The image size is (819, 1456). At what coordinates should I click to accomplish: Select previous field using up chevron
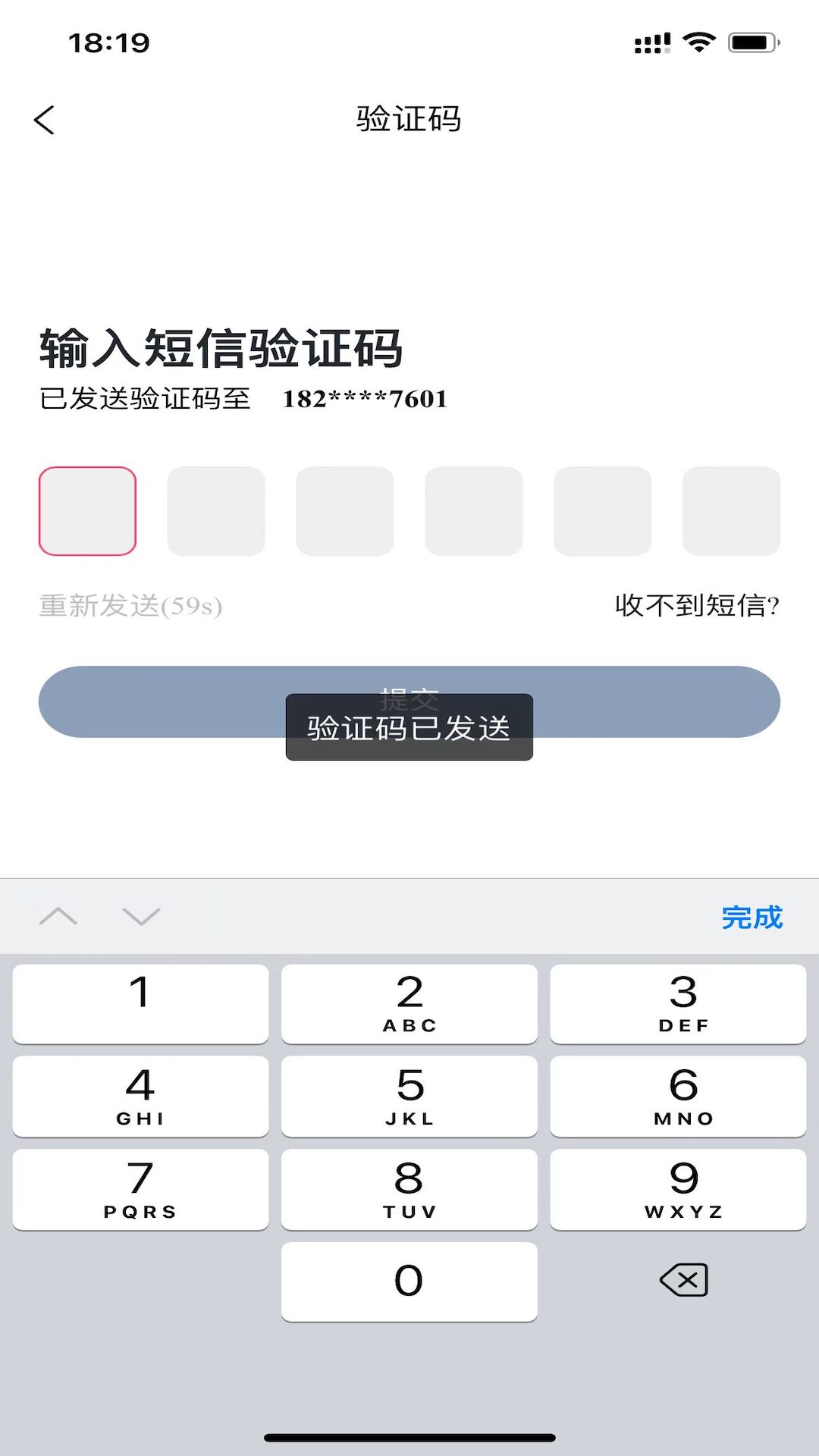click(x=60, y=917)
